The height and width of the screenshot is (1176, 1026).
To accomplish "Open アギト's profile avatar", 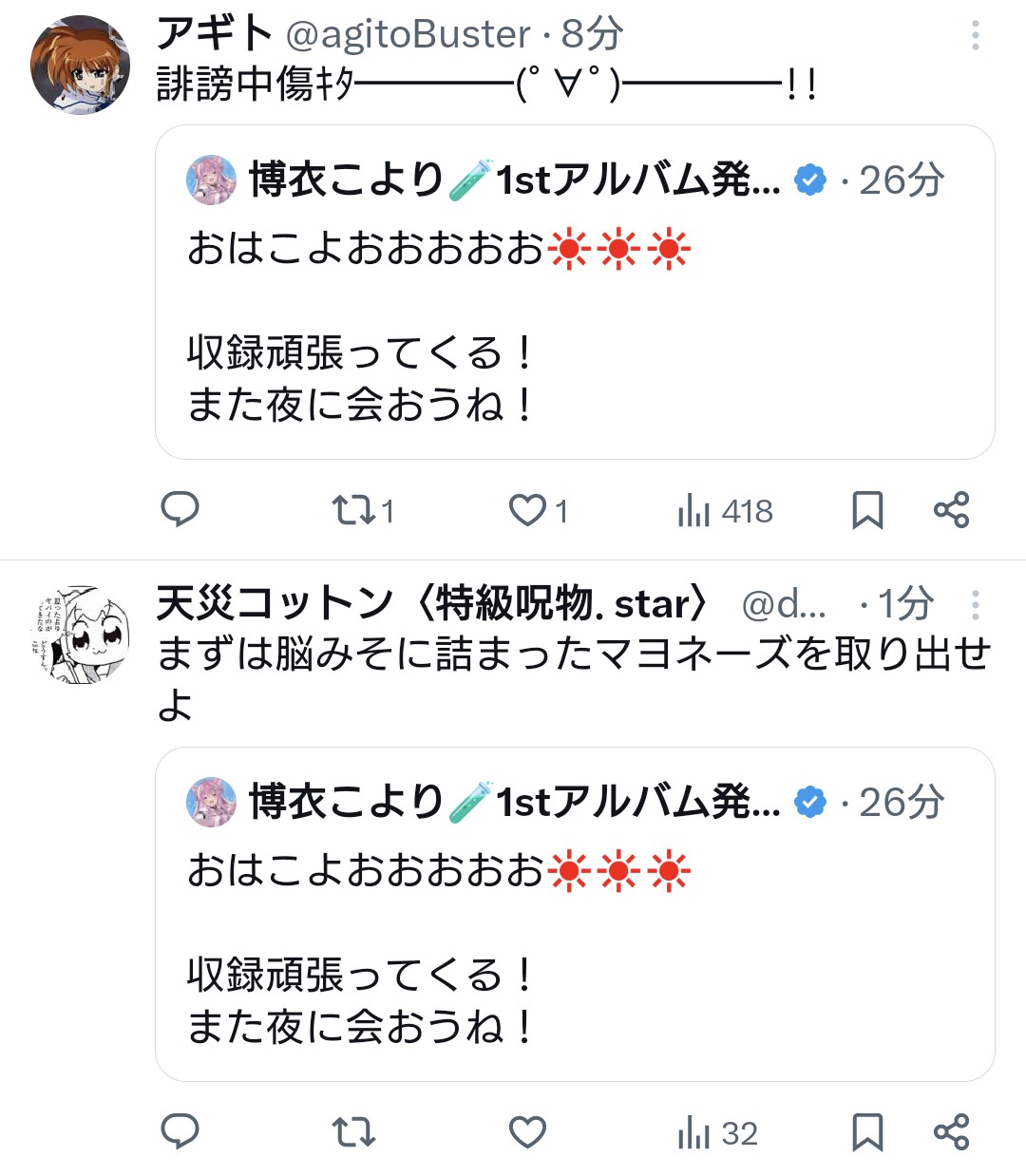I will click(81, 65).
